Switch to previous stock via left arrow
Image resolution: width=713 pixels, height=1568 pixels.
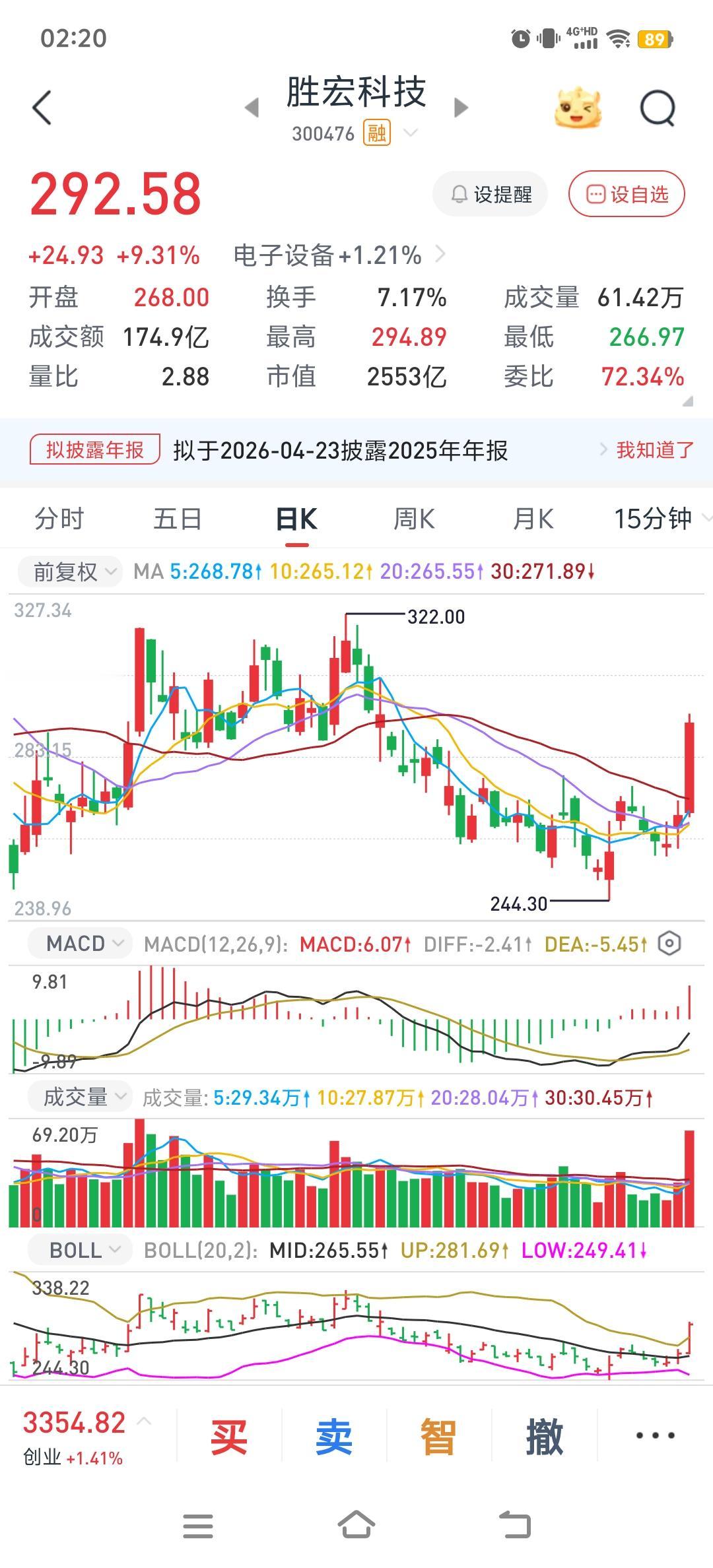[x=252, y=108]
